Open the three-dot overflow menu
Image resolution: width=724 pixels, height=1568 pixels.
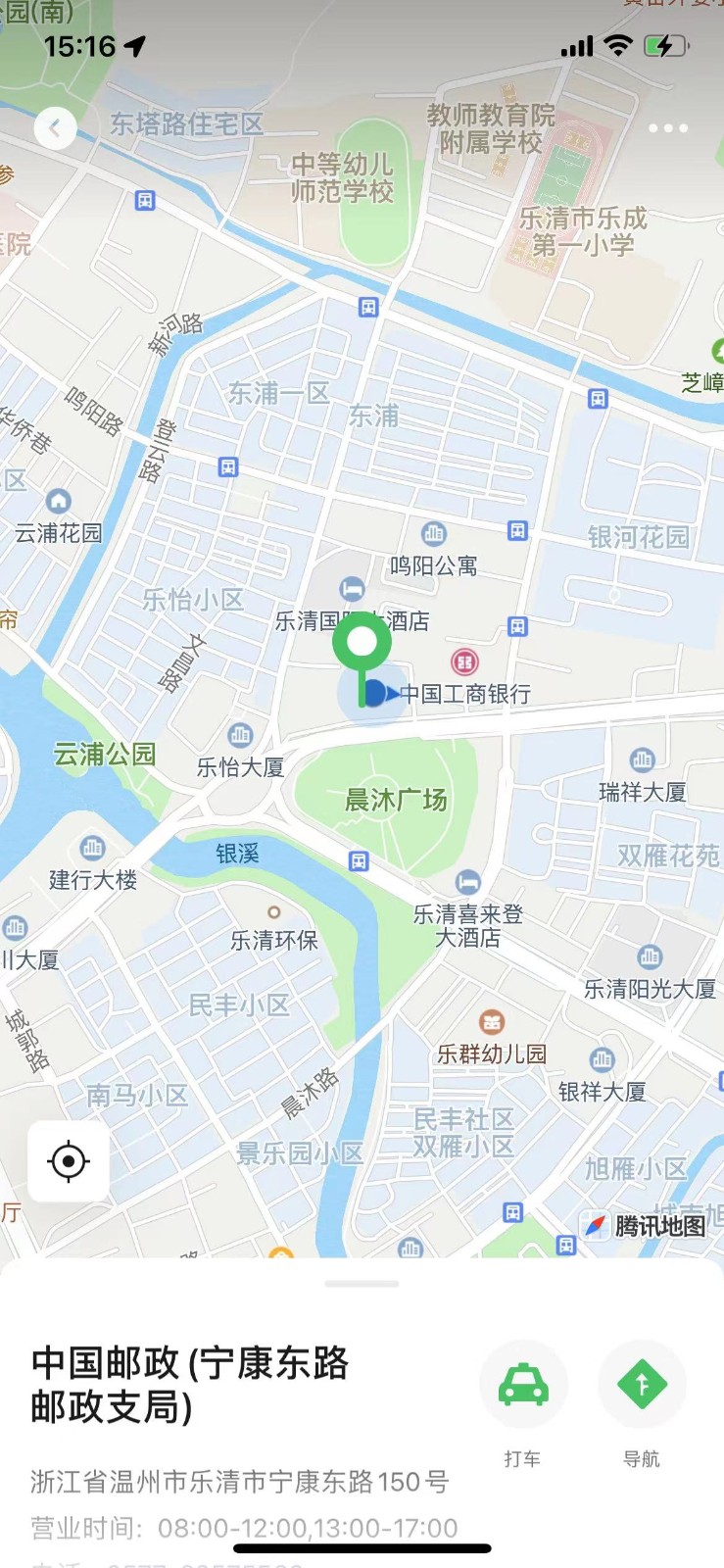(x=668, y=128)
